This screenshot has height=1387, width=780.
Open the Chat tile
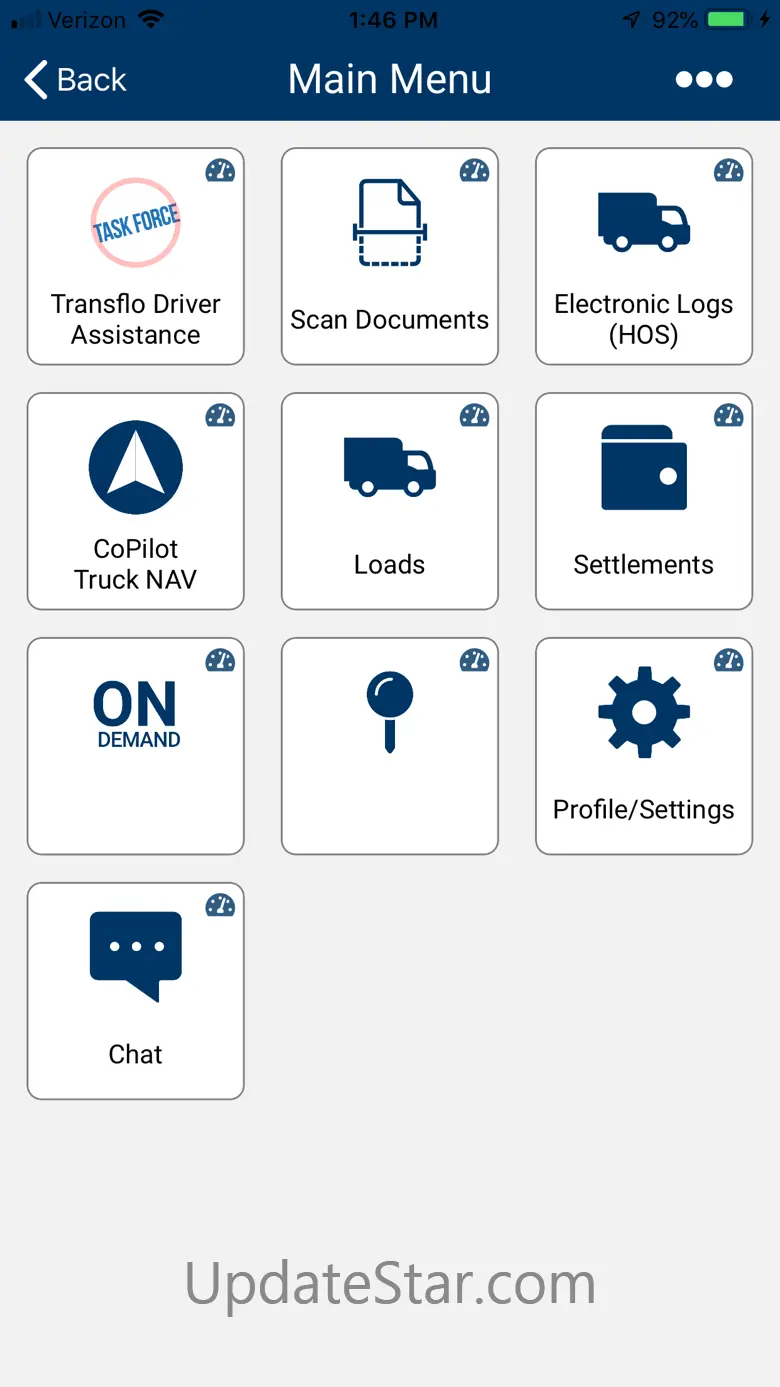pos(136,991)
